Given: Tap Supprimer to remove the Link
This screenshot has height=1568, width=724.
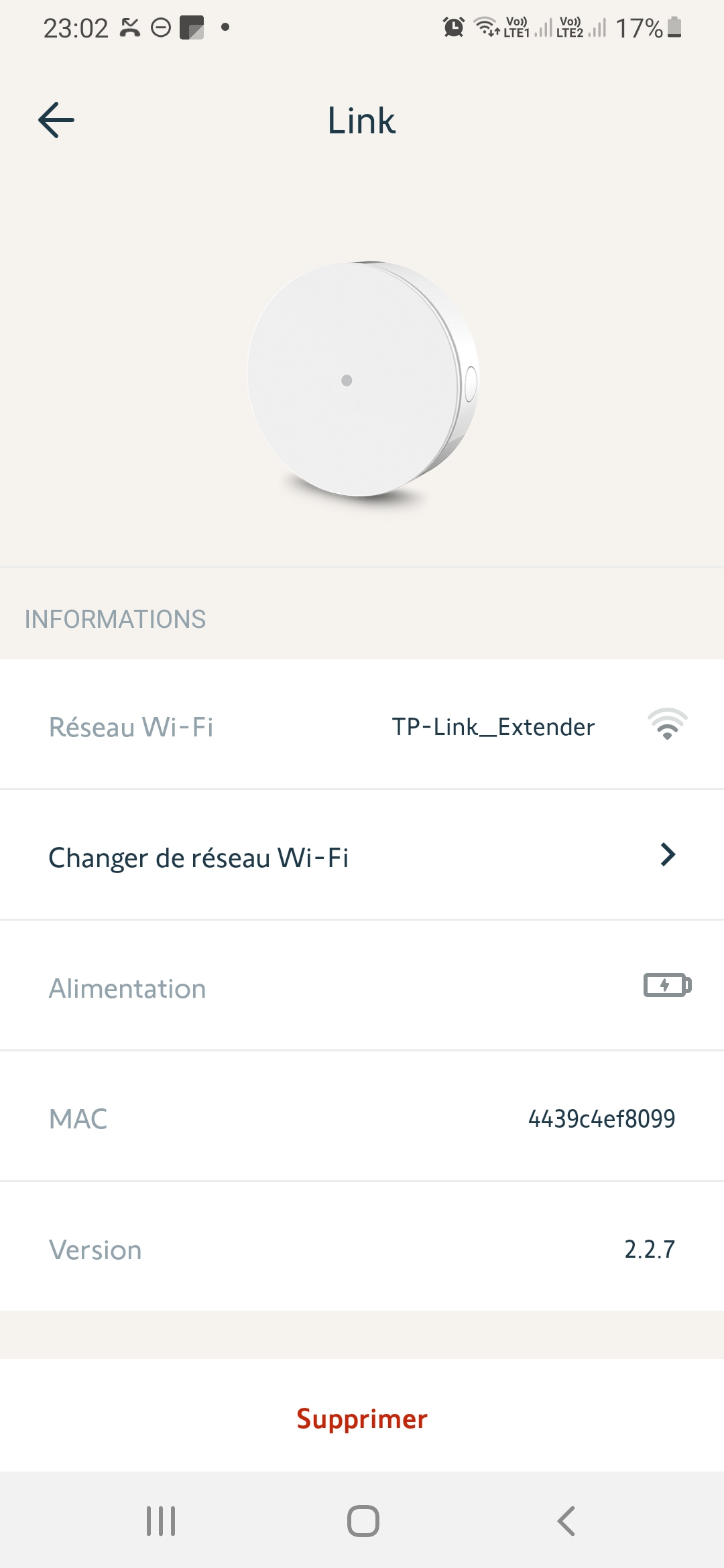Looking at the screenshot, I should (362, 1419).
